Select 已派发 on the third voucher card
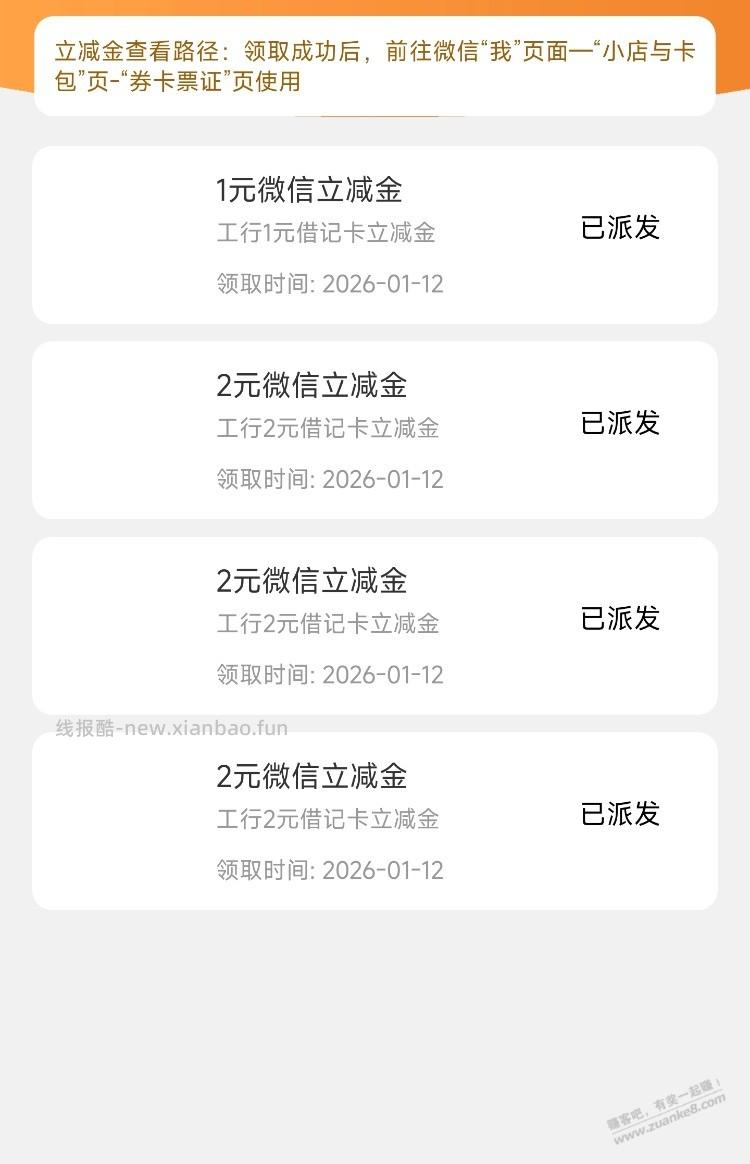Viewport: 750px width, 1164px height. pos(620,620)
